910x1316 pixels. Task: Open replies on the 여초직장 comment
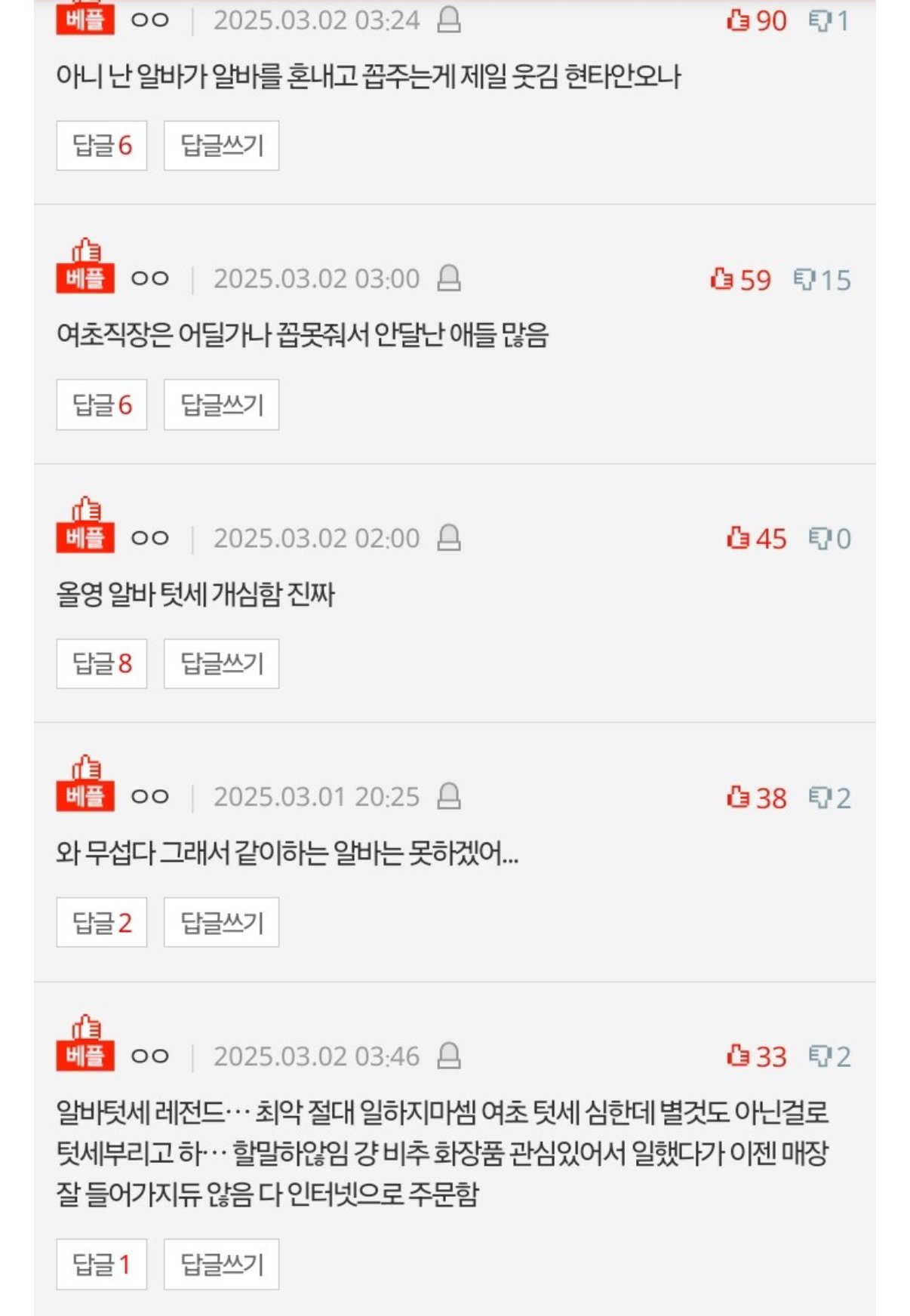tap(101, 404)
